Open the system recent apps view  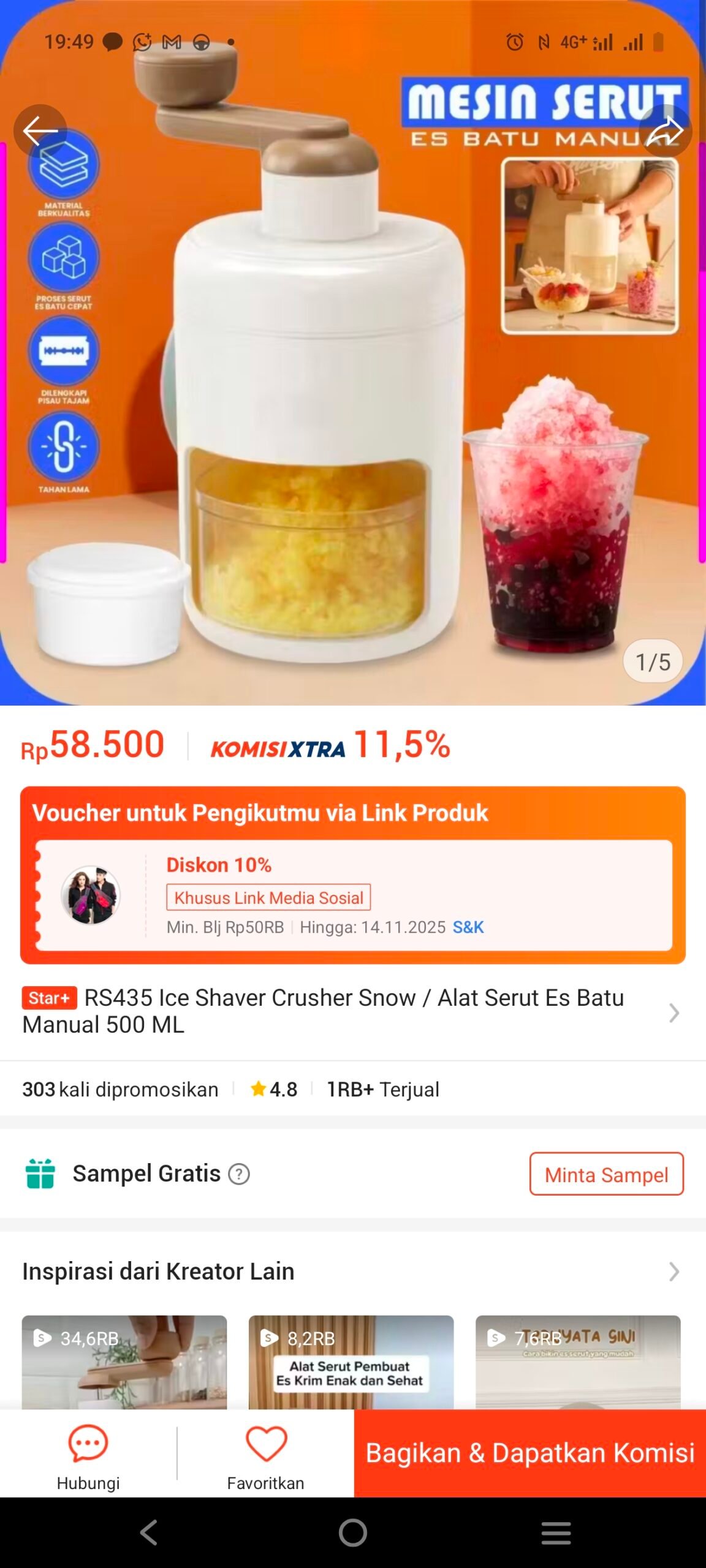tap(556, 1533)
